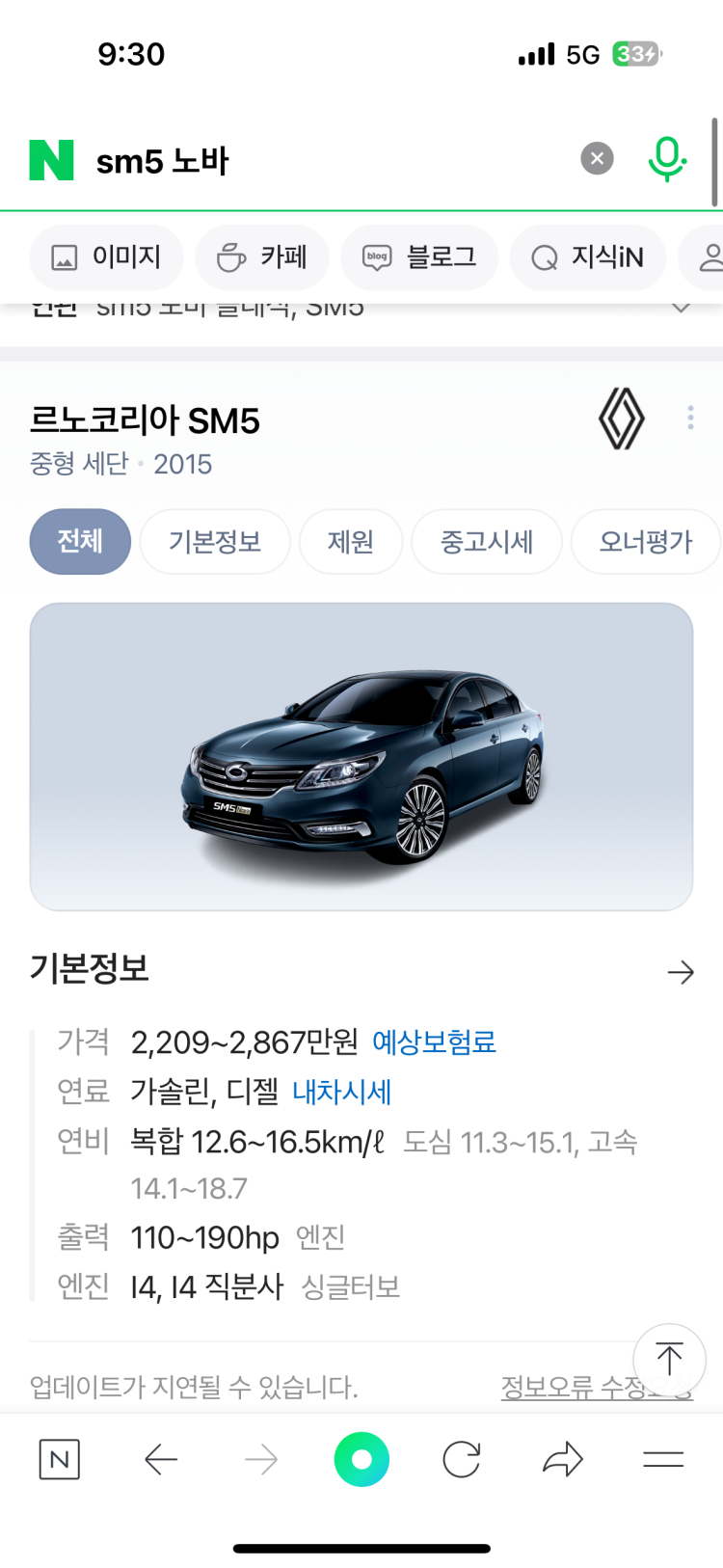Open the hamburger menu in bottom bar
The image size is (723, 1568).
662,1459
